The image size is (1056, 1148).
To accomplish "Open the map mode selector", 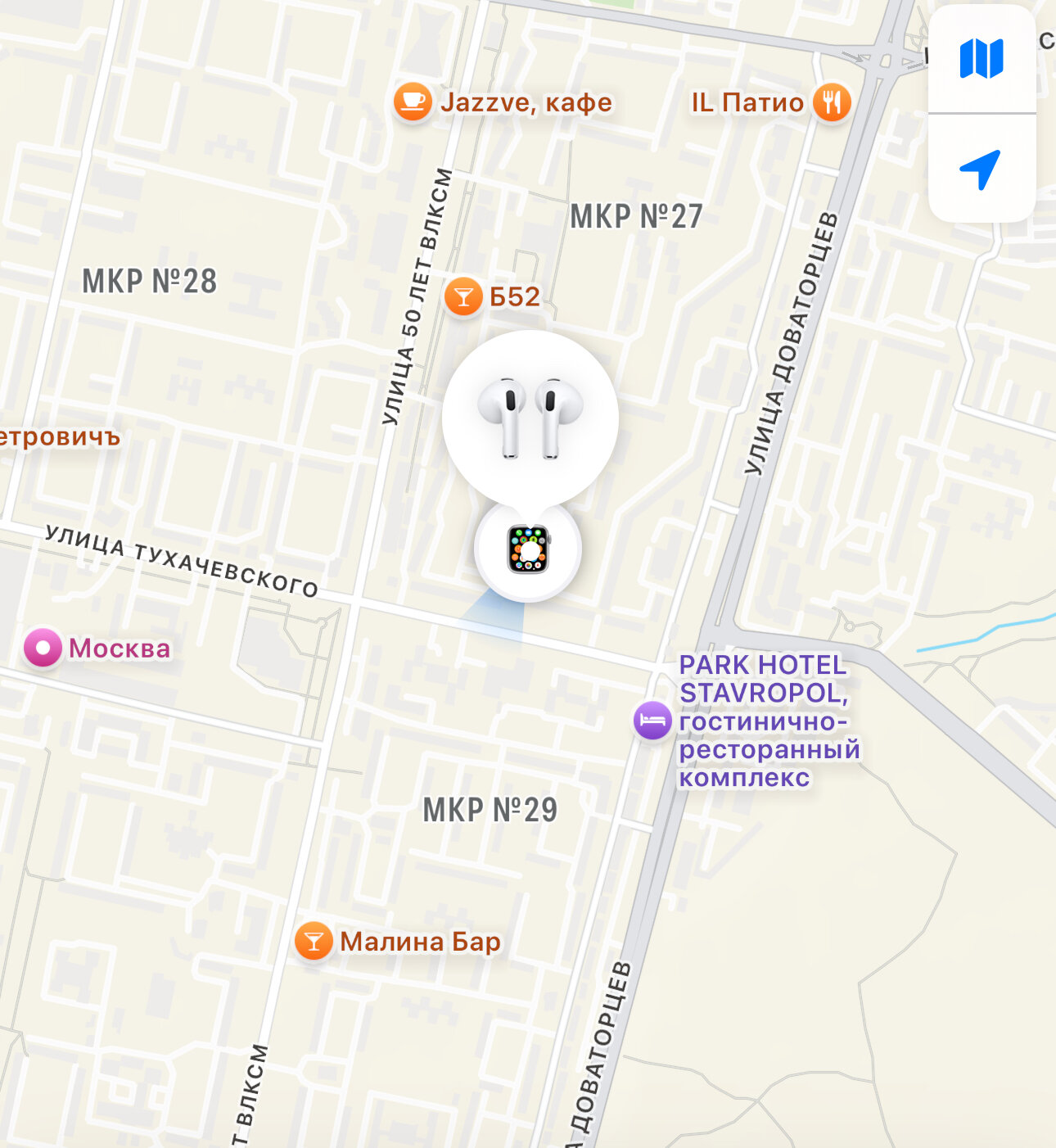I will (982, 59).
